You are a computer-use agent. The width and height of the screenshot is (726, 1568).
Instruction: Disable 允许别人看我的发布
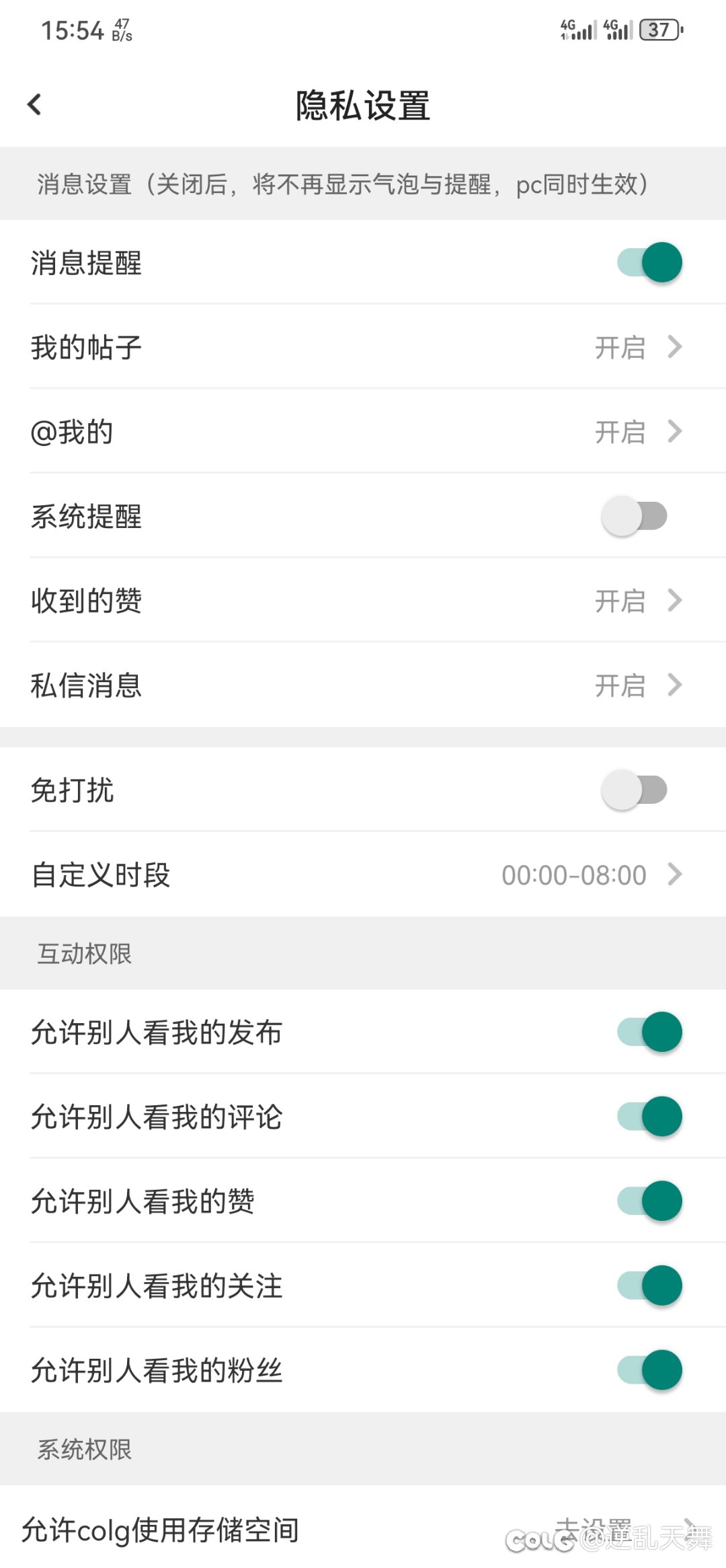coord(649,1032)
